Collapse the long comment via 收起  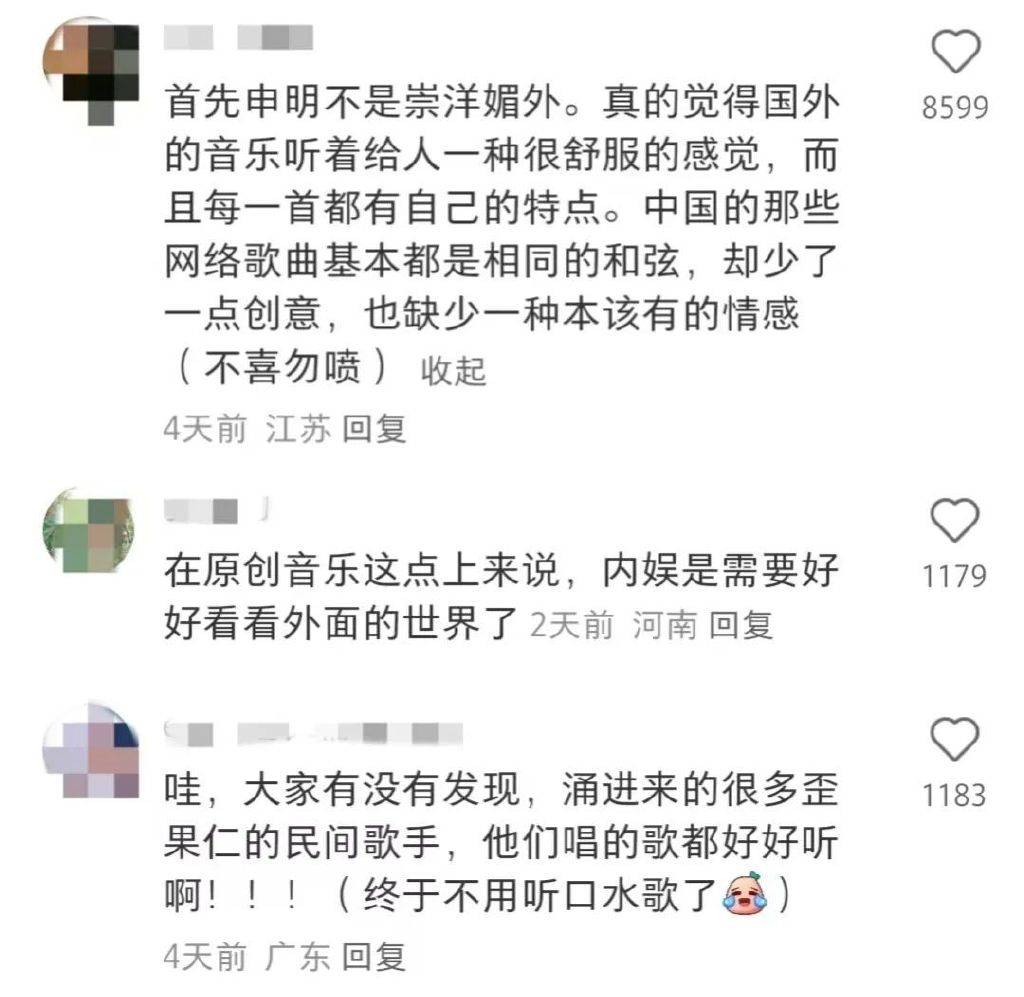(453, 371)
